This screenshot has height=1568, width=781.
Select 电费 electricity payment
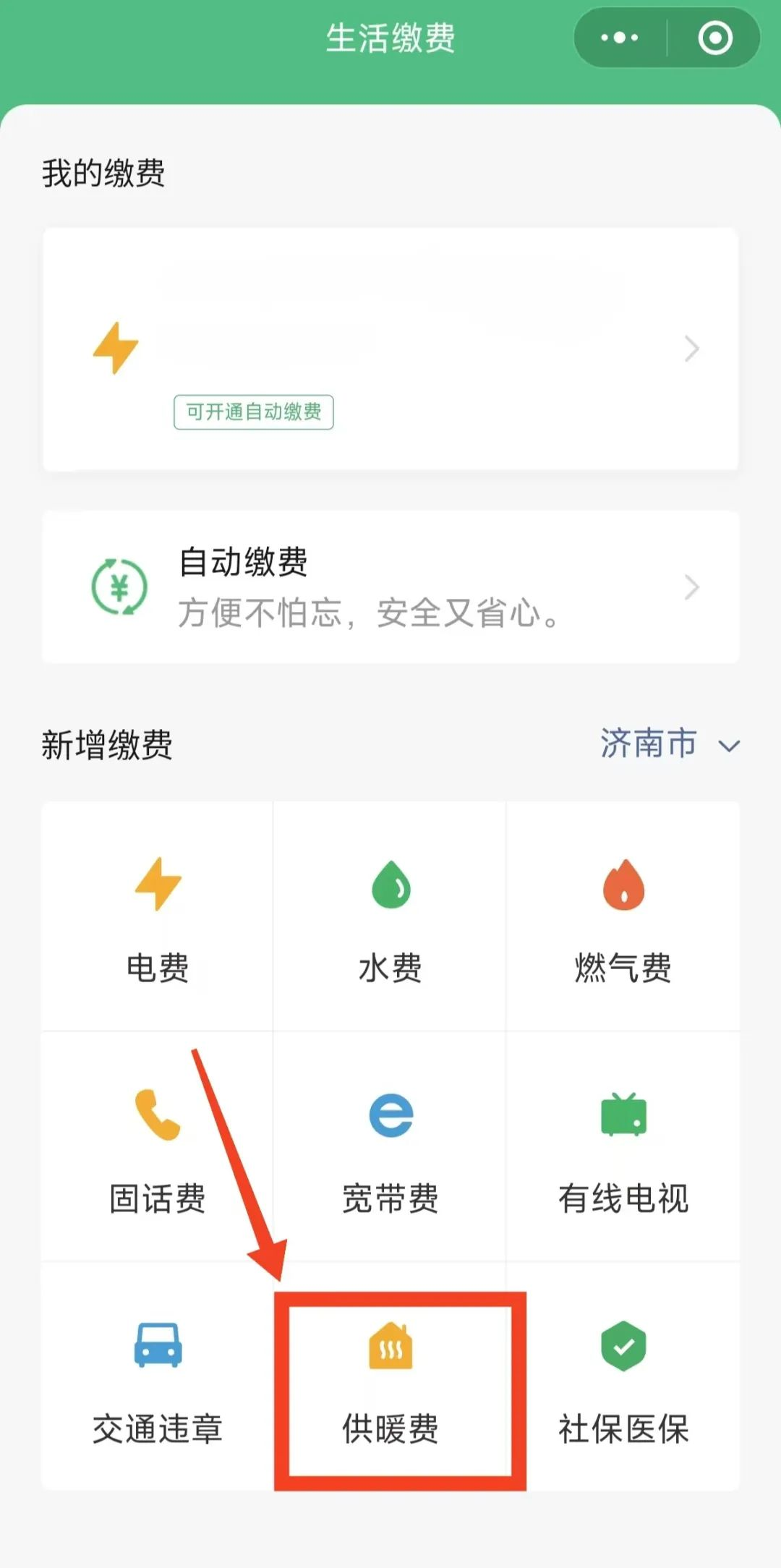(158, 917)
